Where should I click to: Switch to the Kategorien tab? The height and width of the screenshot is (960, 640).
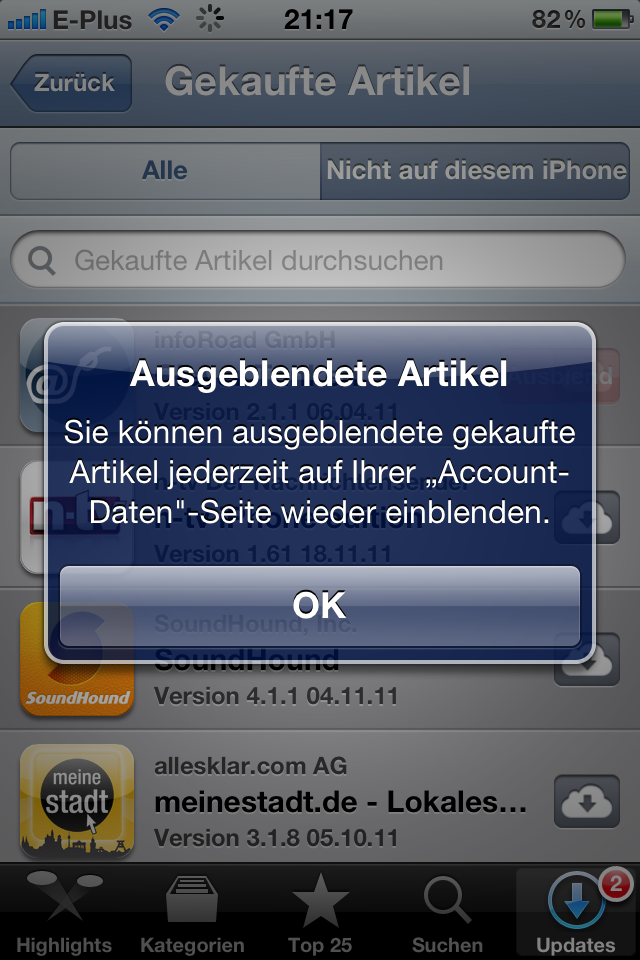pos(192,913)
